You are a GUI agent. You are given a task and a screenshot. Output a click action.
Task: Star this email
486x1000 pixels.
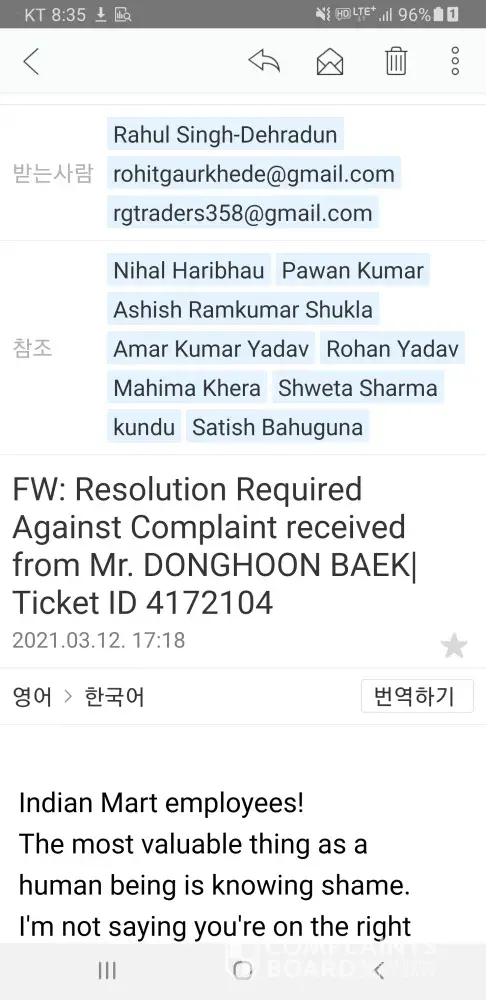(x=454, y=646)
